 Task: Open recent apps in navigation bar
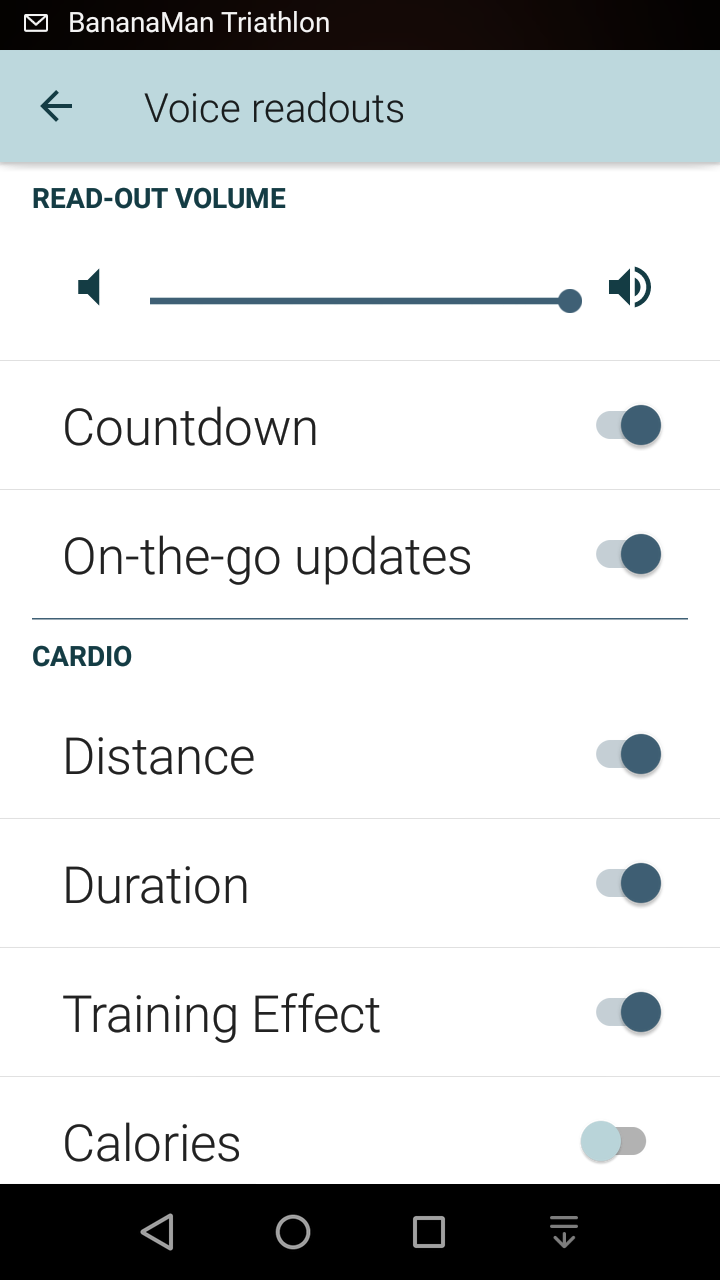429,1232
